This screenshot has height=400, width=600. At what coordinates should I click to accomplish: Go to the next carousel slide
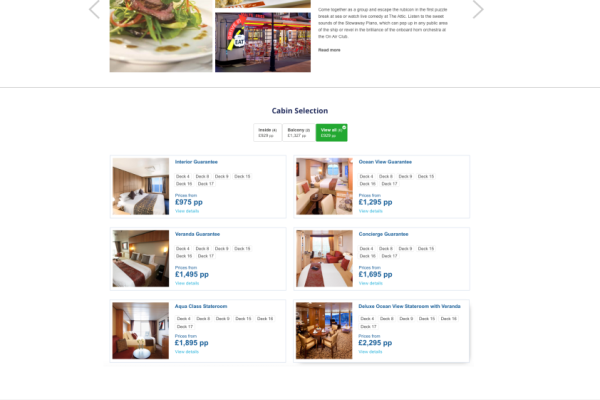pyautogui.click(x=478, y=10)
